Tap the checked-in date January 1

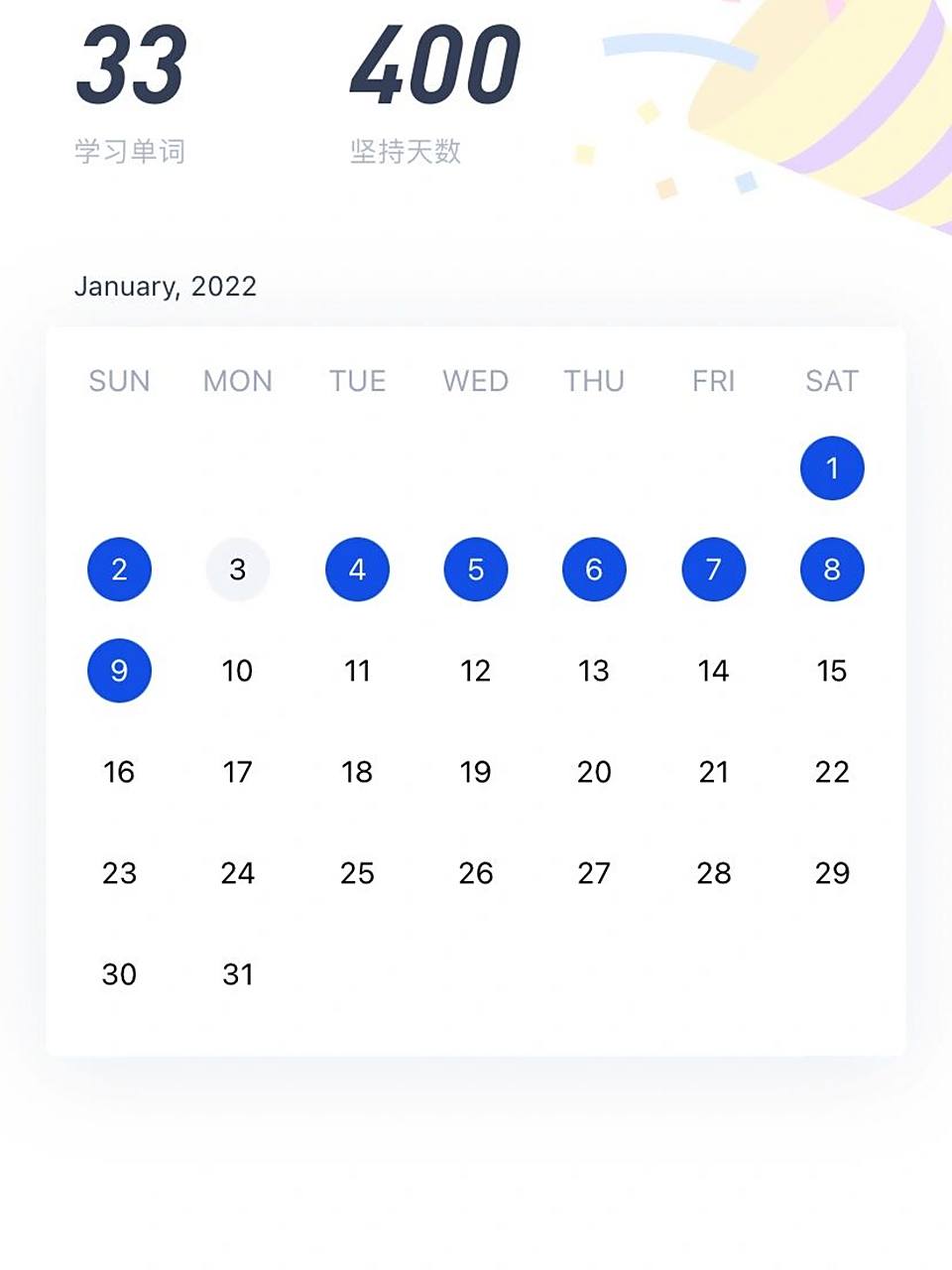(831, 467)
